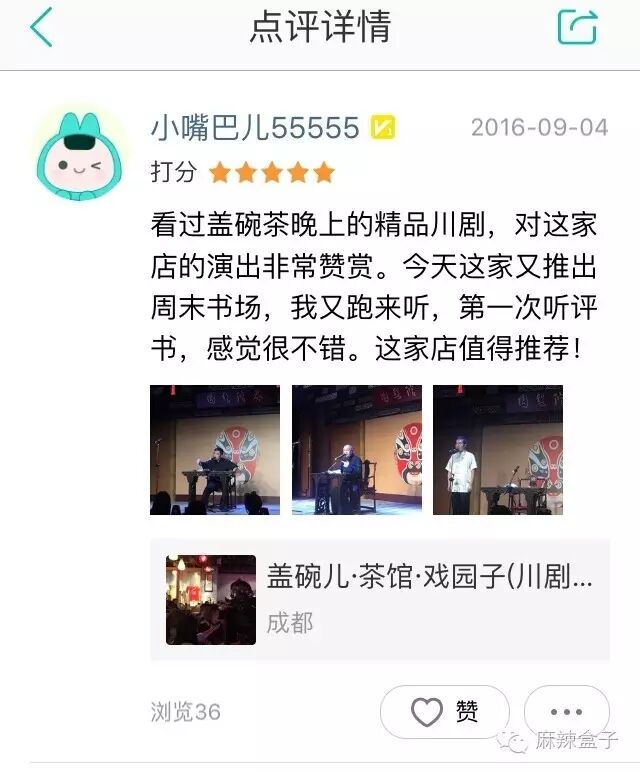Like the review with 赞 button

click(444, 711)
